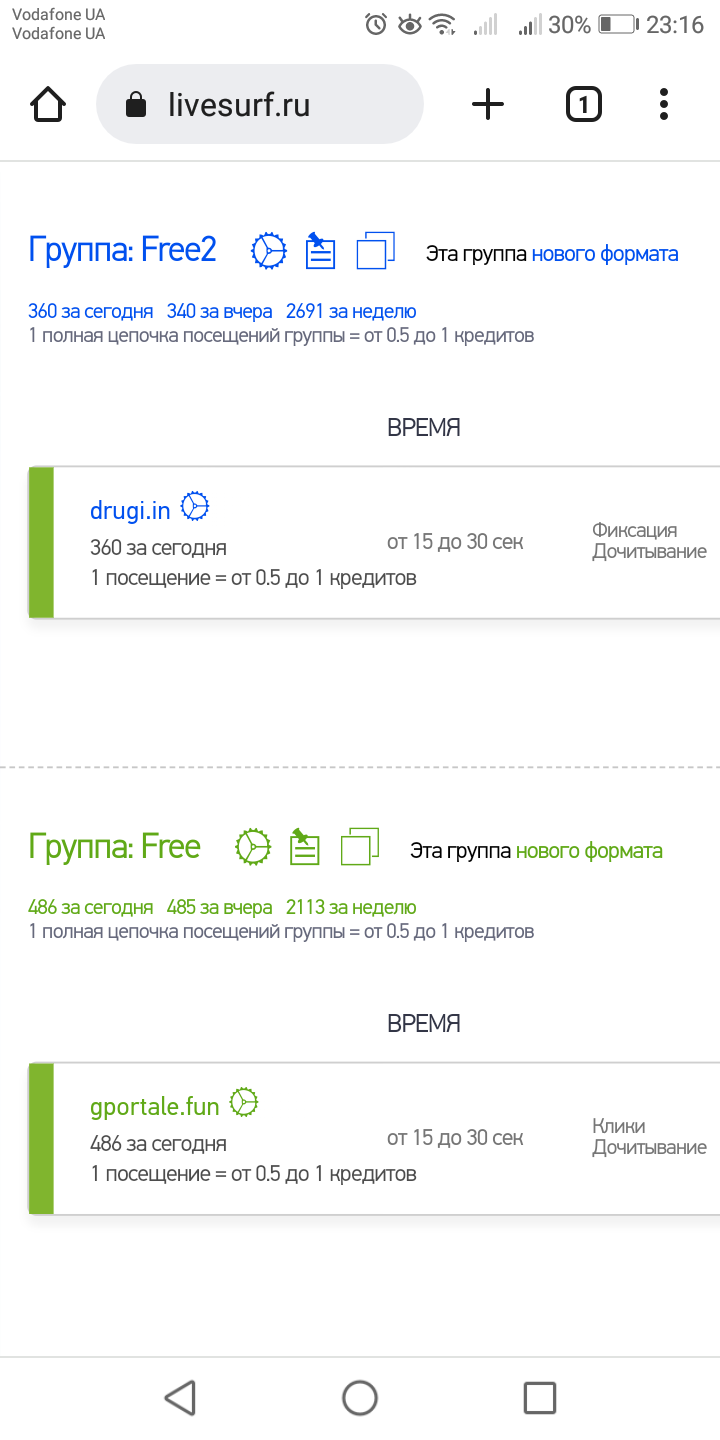Image resolution: width=720 pixels, height=1440 pixels.
Task: Copy group Free2 with duplicate icon
Action: point(375,251)
